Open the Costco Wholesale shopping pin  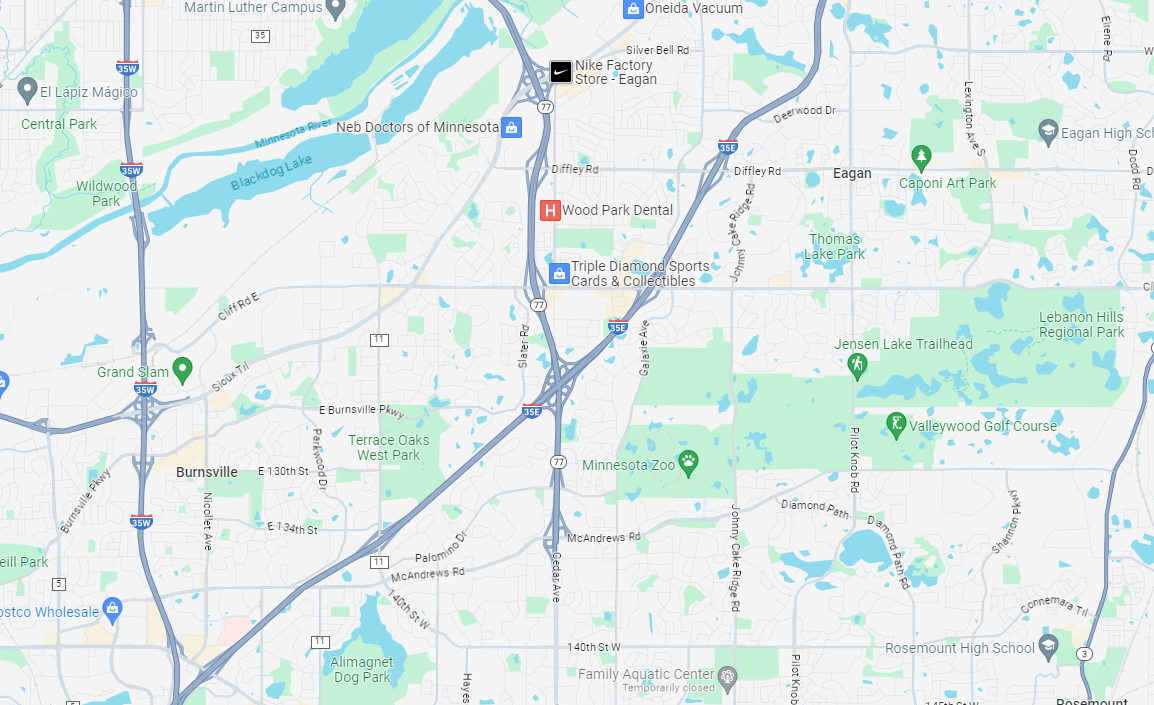click(x=113, y=608)
